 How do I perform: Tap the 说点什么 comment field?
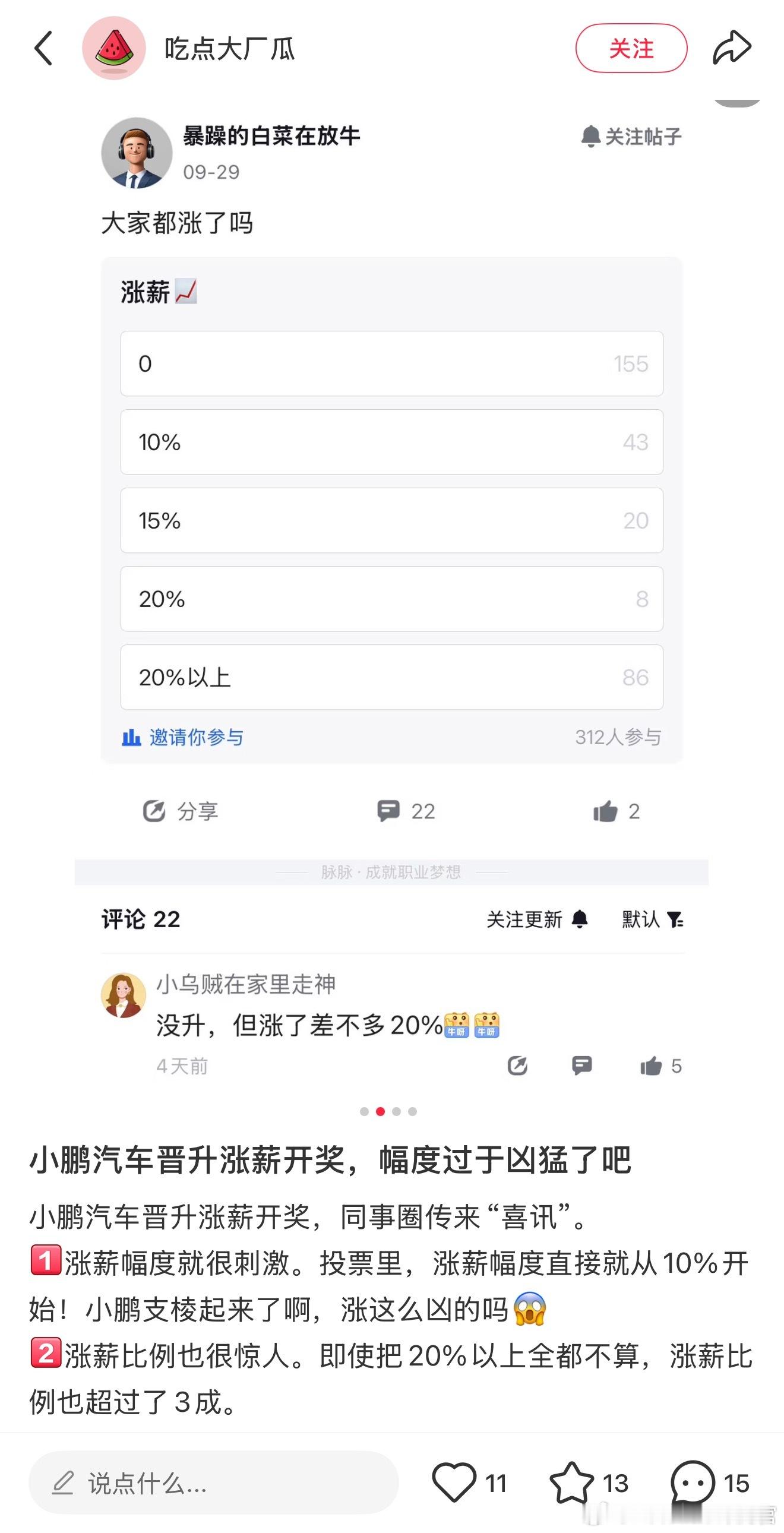[x=213, y=1483]
